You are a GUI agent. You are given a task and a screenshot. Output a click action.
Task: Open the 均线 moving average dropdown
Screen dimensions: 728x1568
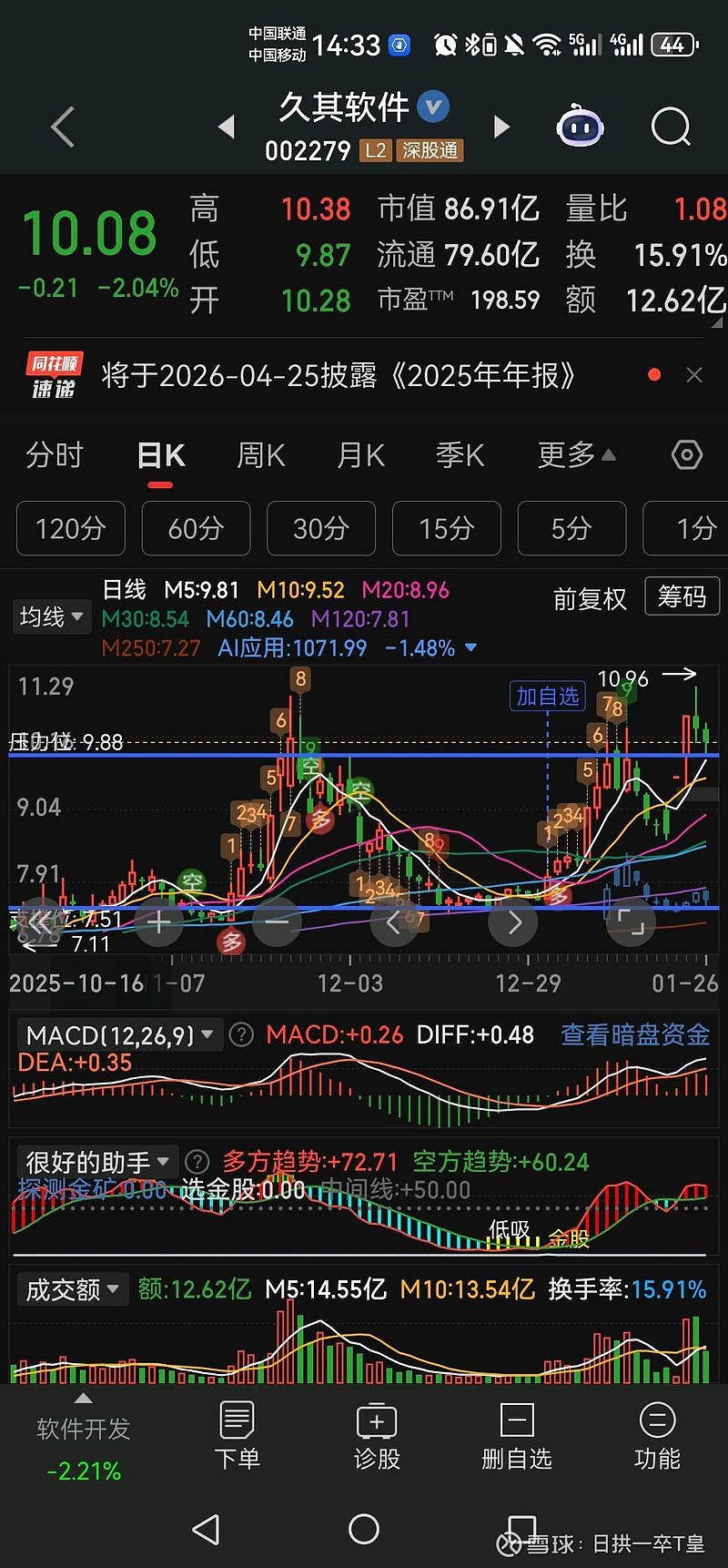click(x=51, y=616)
